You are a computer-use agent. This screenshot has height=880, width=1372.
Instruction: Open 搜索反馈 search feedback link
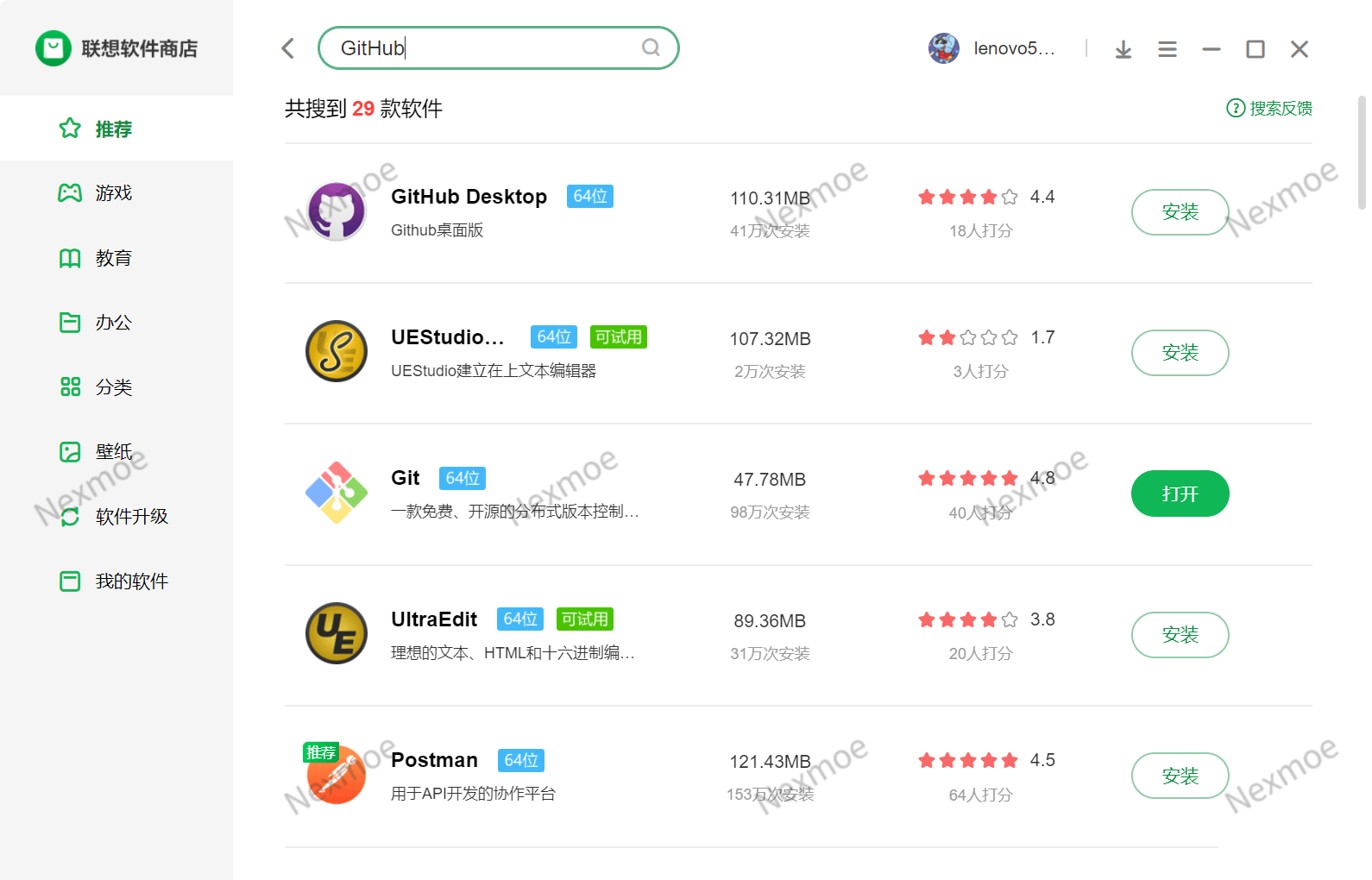coord(1269,109)
